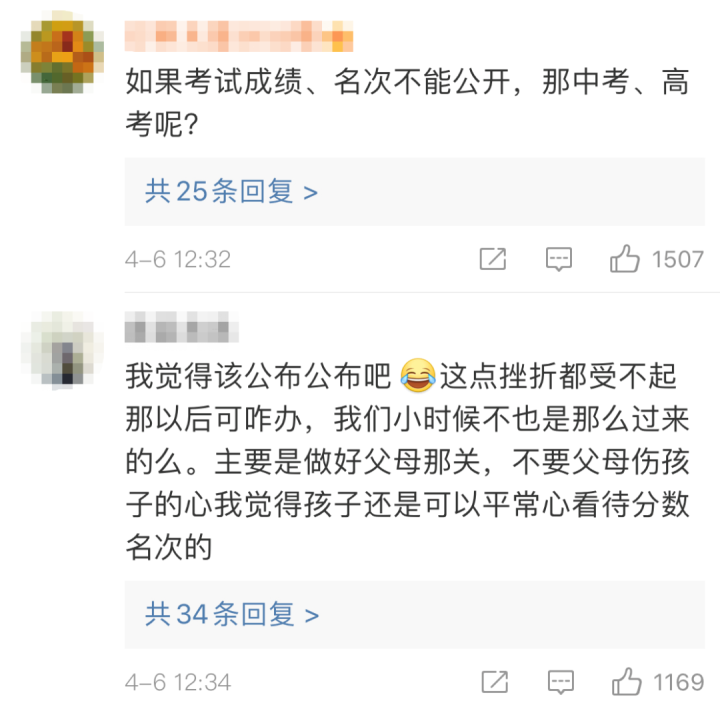This screenshot has width=720, height=713.
Task: Open username above the 我觉得该公布 comment
Action: [x=182, y=326]
